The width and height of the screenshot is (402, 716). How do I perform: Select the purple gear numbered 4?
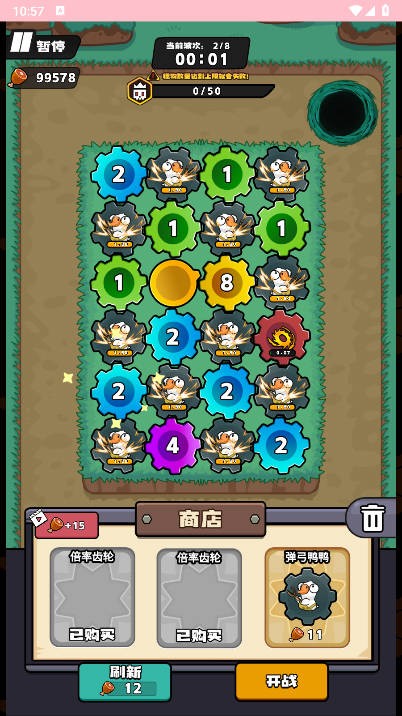coord(173,446)
